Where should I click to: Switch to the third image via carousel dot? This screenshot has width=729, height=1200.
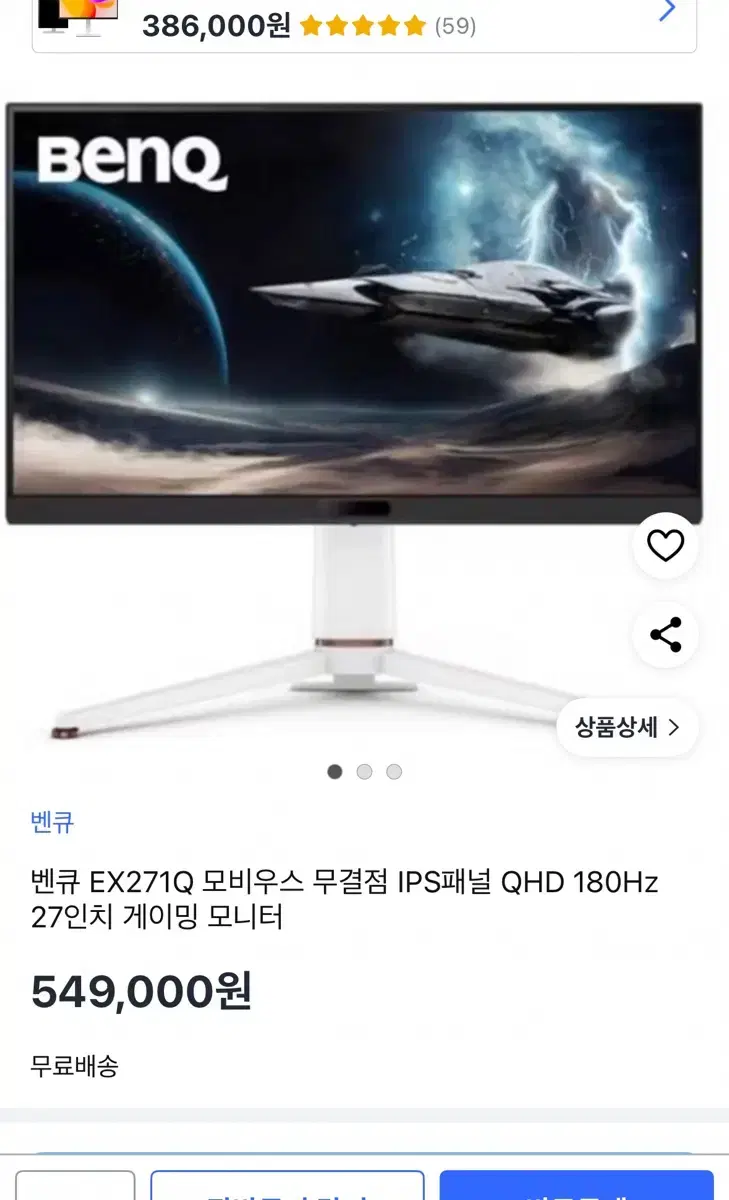[395, 772]
